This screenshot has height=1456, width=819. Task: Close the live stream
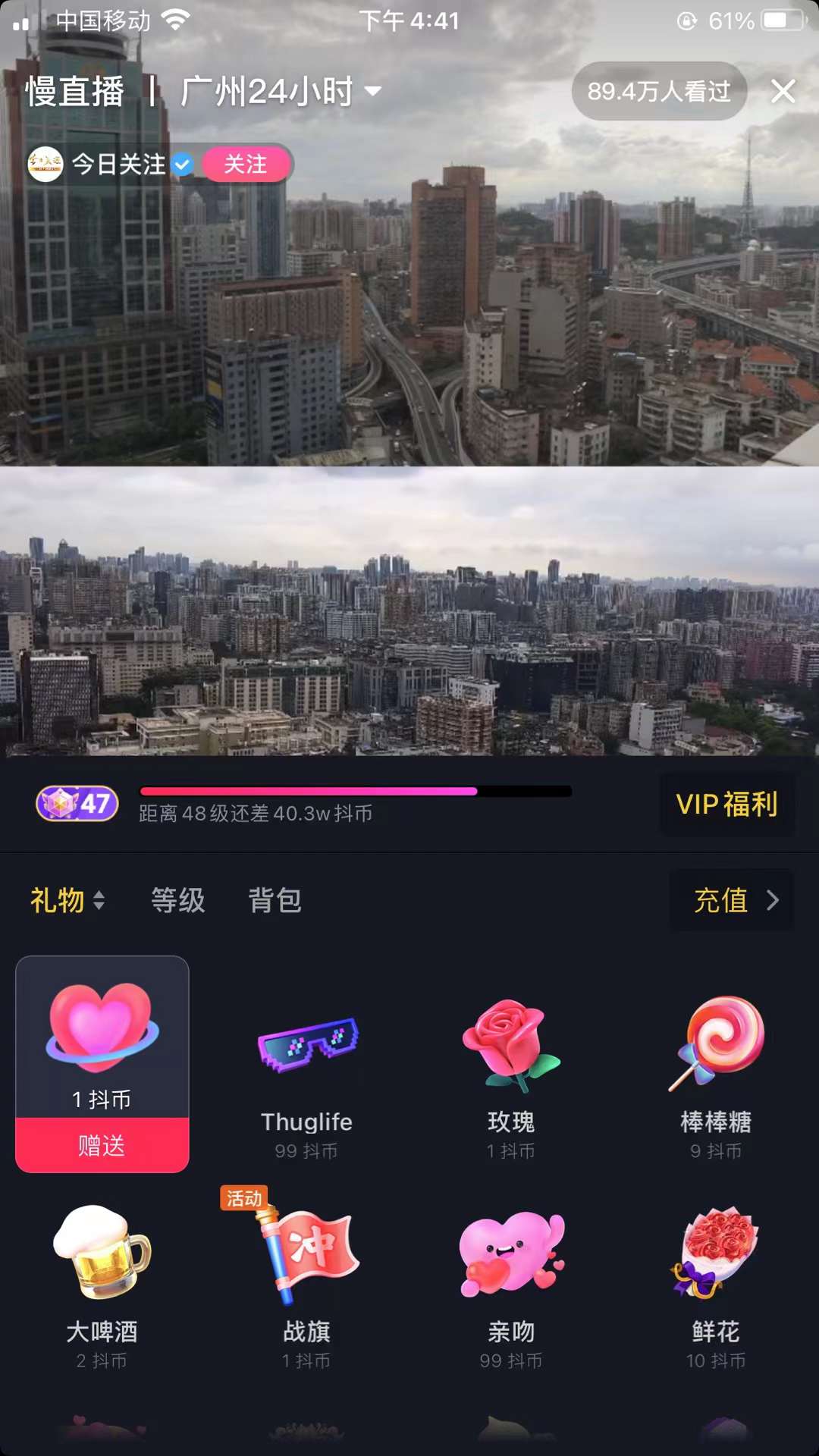pos(783,92)
